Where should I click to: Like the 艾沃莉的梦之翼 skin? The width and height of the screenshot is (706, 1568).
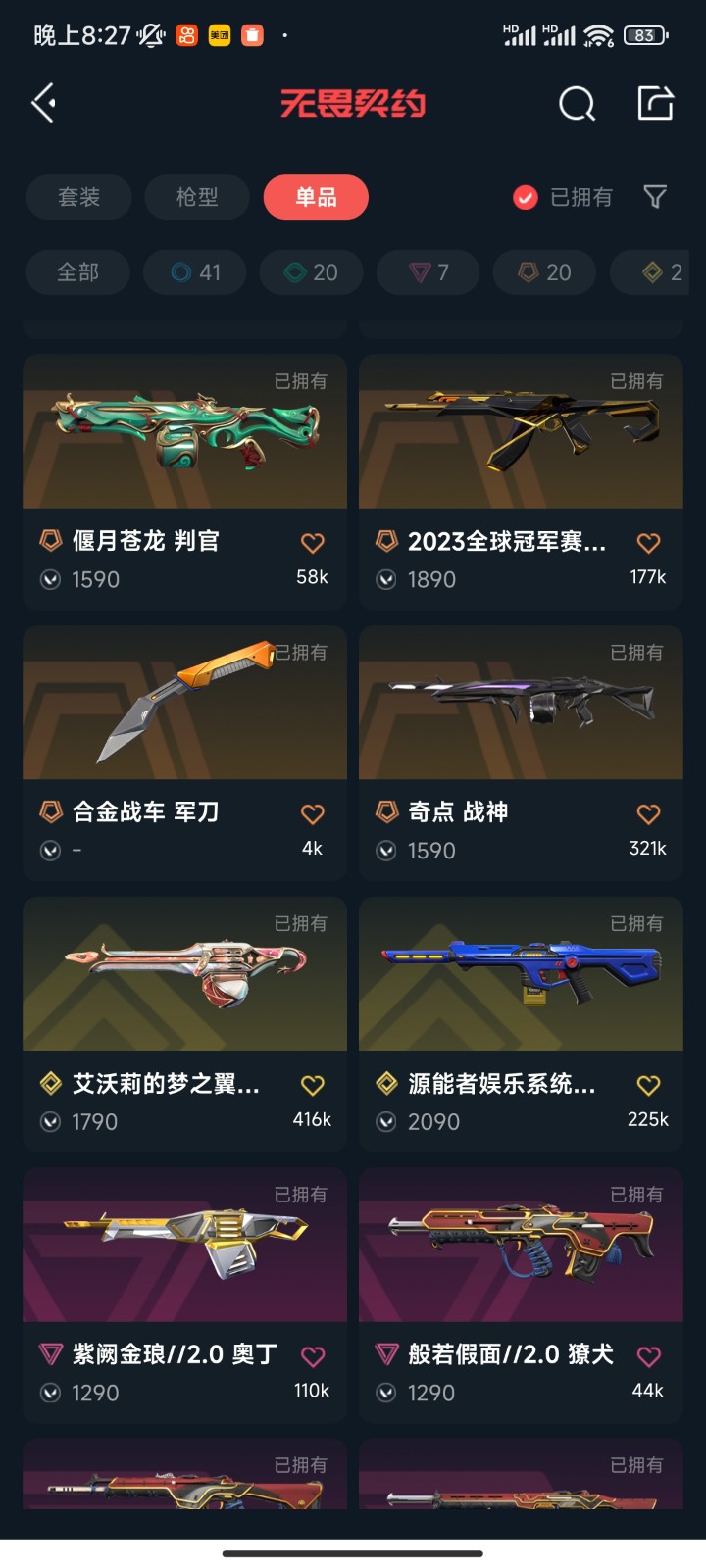coord(312,1085)
